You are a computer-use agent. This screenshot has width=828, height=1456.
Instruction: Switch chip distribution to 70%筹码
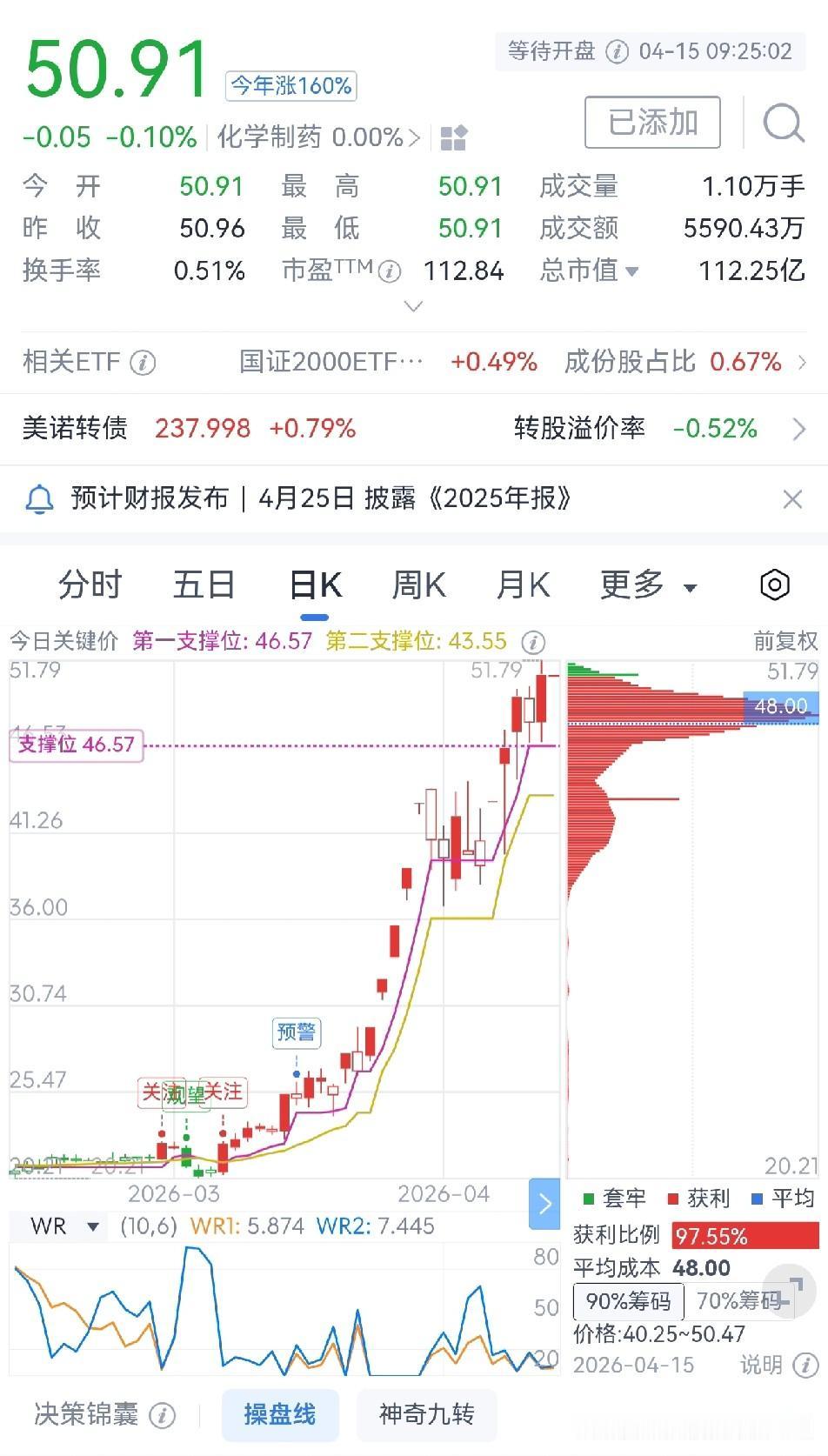(741, 1302)
